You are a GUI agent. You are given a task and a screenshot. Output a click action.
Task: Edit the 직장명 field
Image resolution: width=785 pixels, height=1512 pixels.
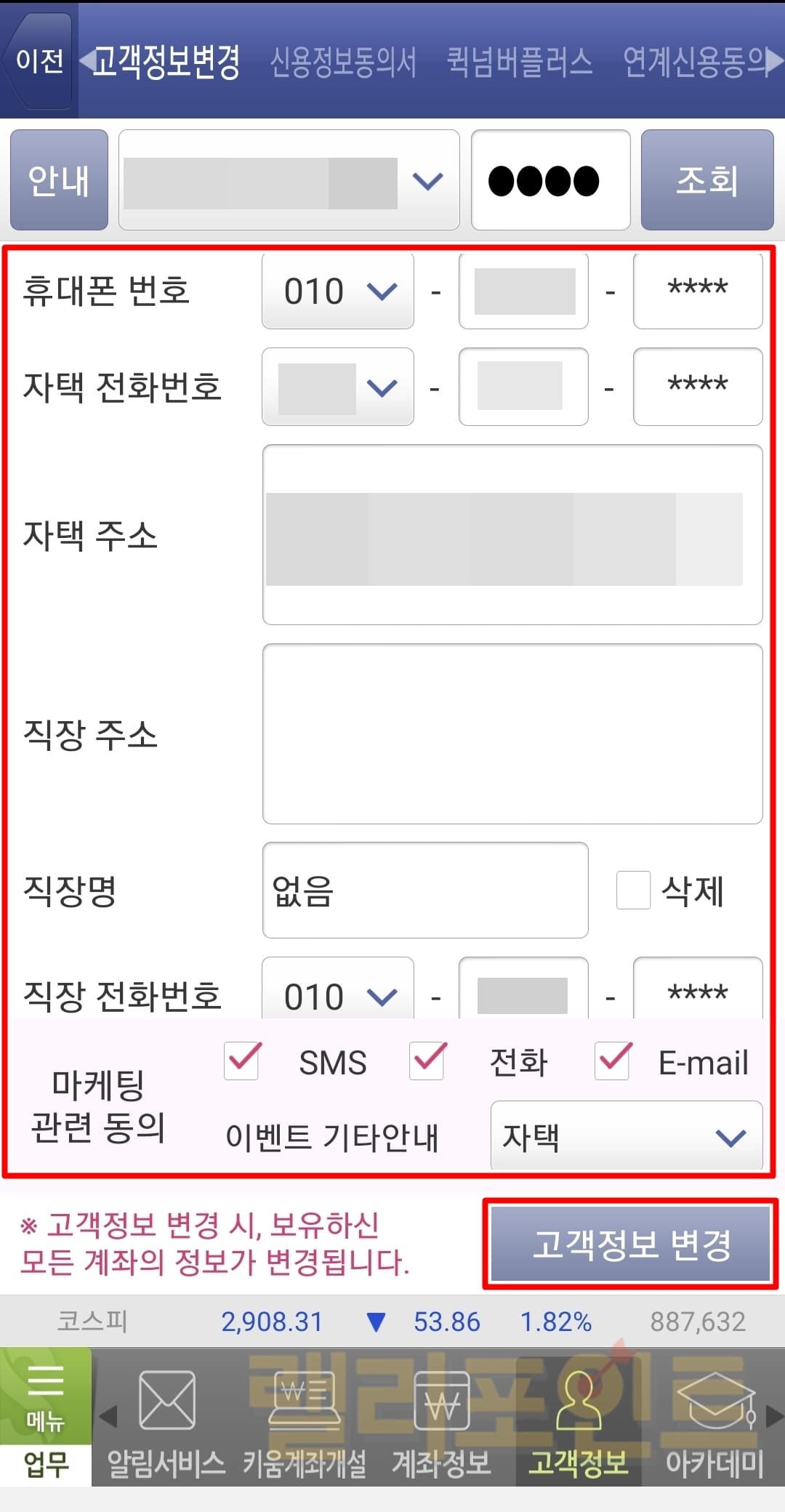coord(424,890)
